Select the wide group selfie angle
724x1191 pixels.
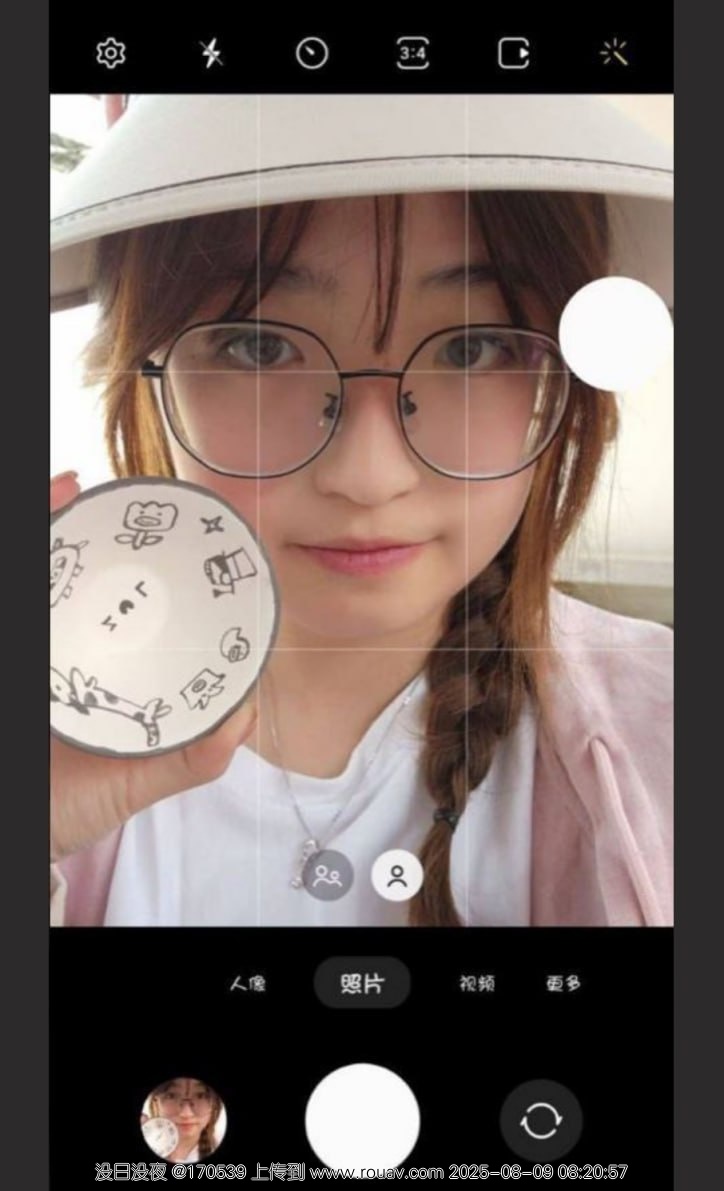[x=328, y=877]
